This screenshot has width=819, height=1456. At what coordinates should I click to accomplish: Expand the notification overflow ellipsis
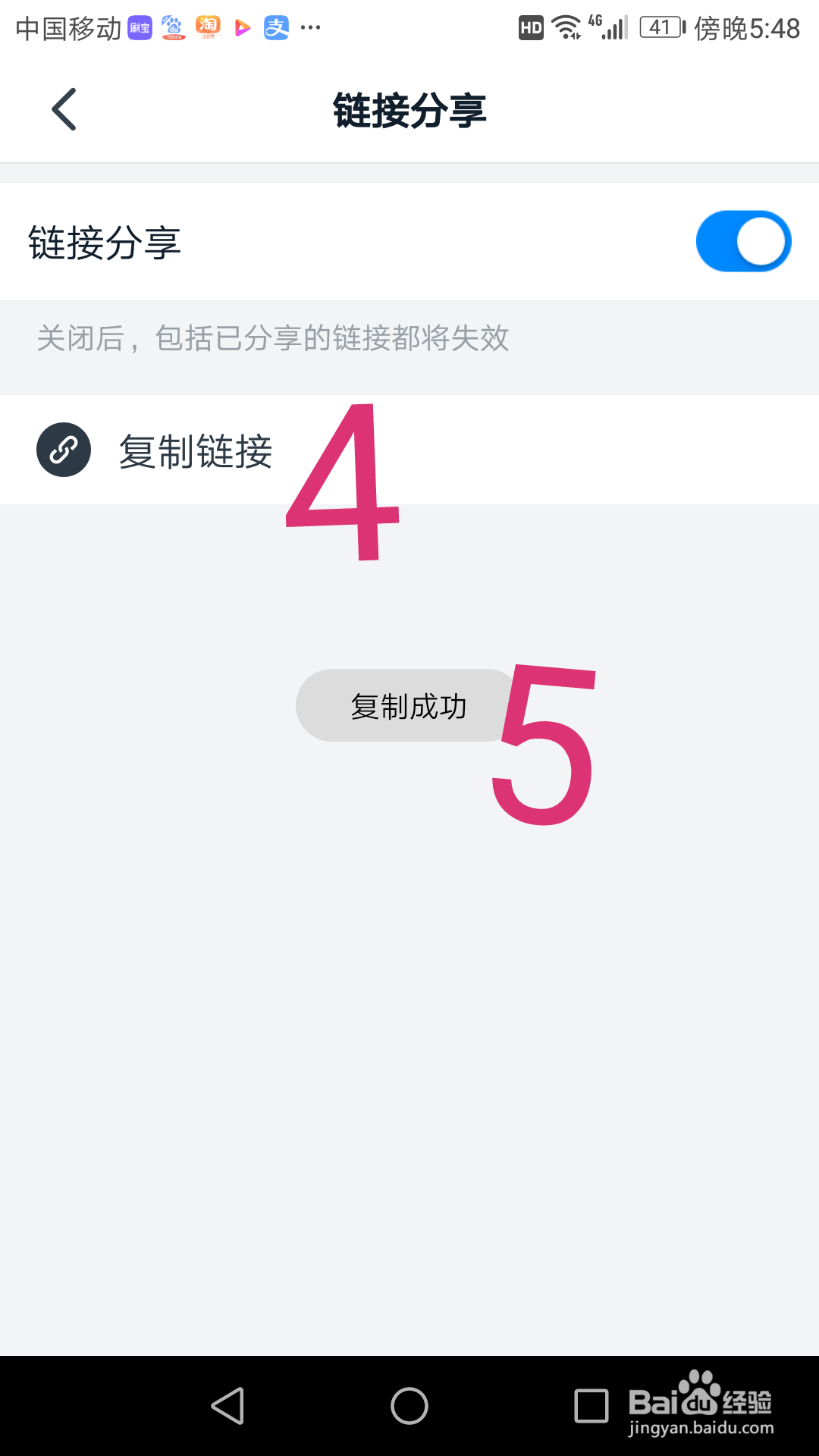pyautogui.click(x=312, y=29)
